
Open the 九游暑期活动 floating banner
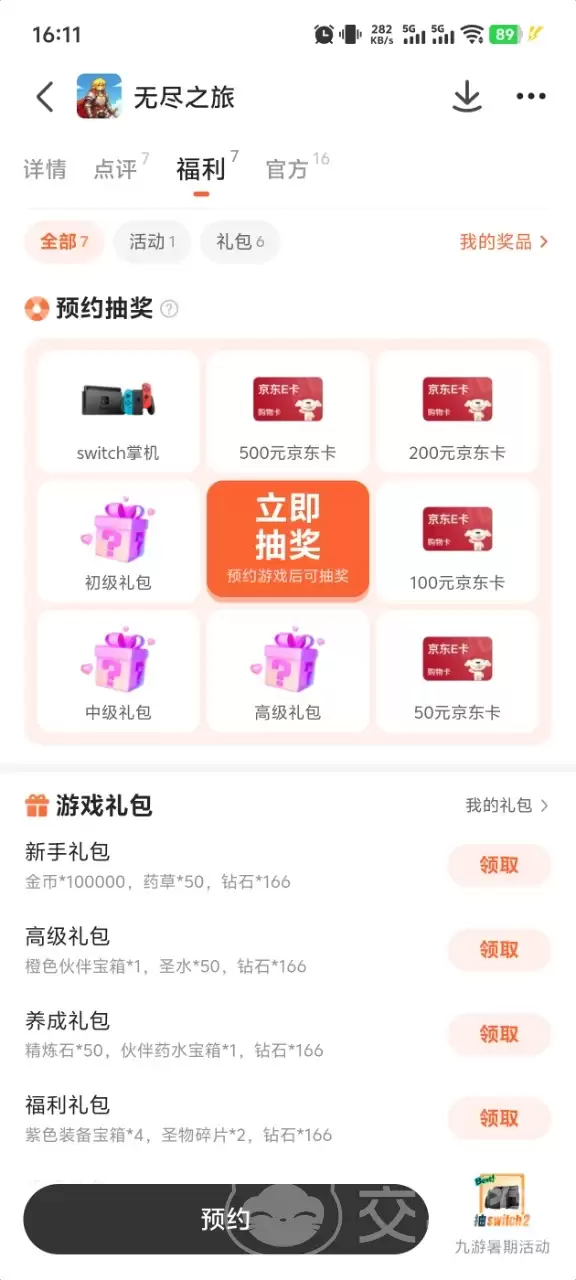click(x=502, y=1213)
